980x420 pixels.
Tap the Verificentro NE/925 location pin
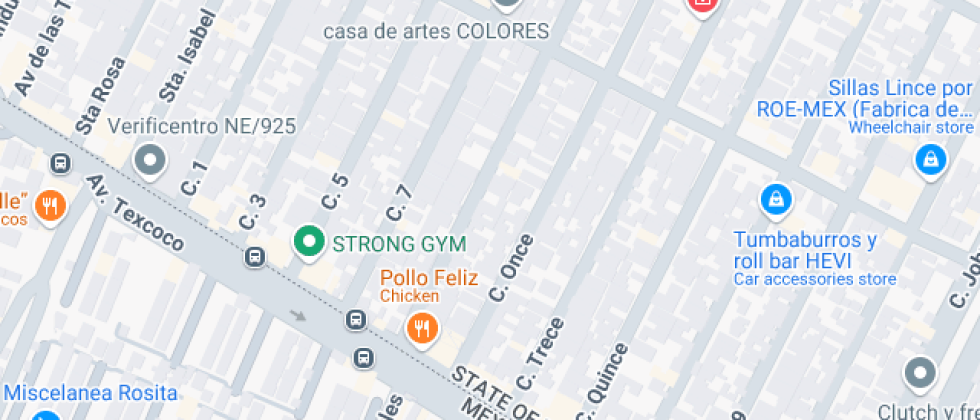point(151,159)
